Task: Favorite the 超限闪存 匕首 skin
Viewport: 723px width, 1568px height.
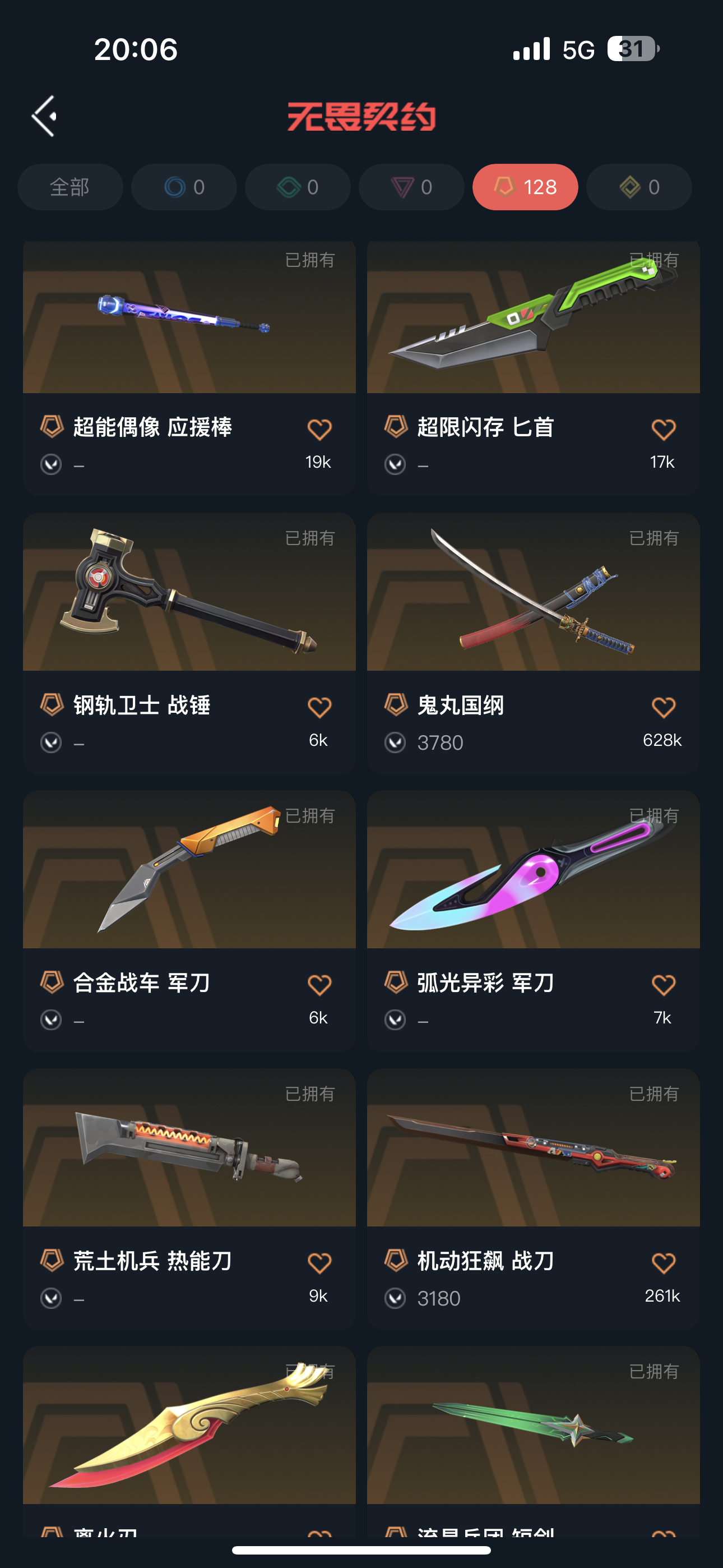Action: click(x=662, y=430)
